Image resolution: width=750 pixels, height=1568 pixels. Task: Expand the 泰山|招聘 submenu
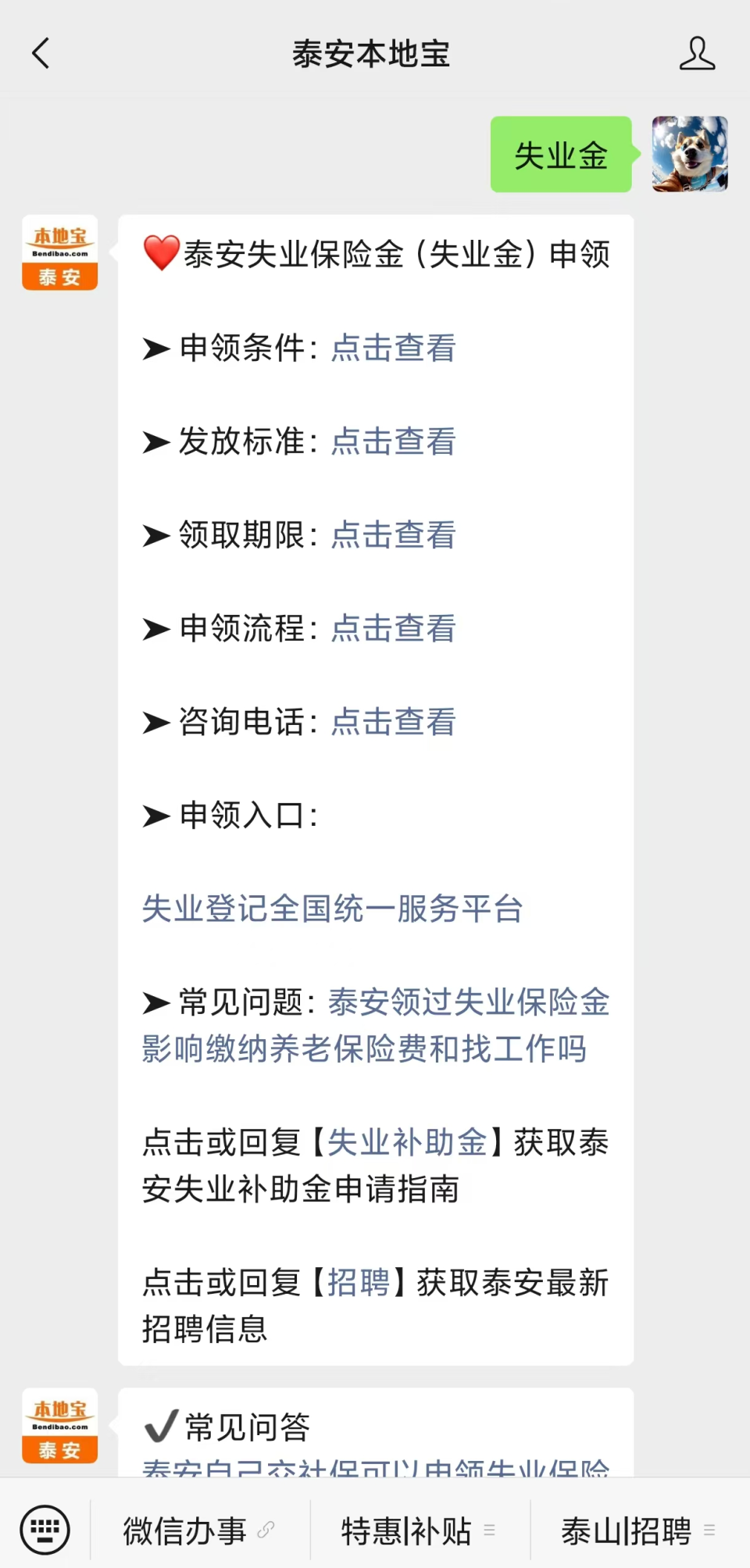click(712, 1531)
